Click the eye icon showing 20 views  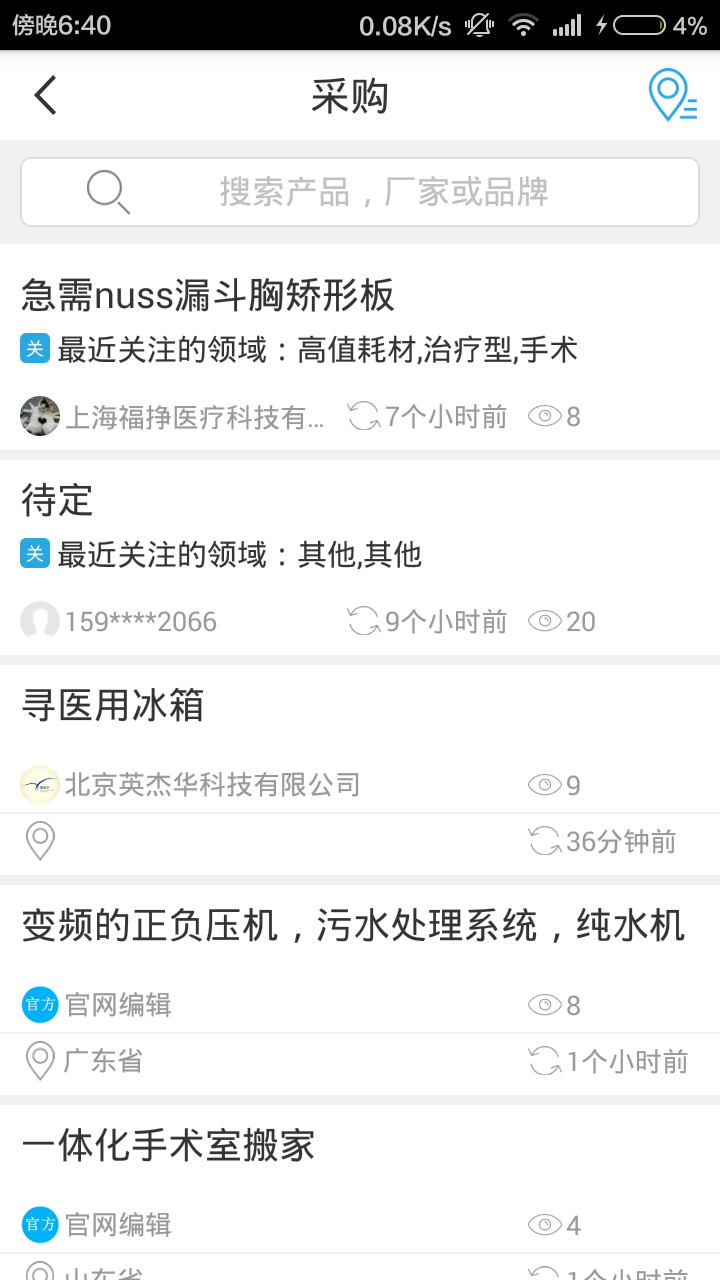pyautogui.click(x=545, y=621)
